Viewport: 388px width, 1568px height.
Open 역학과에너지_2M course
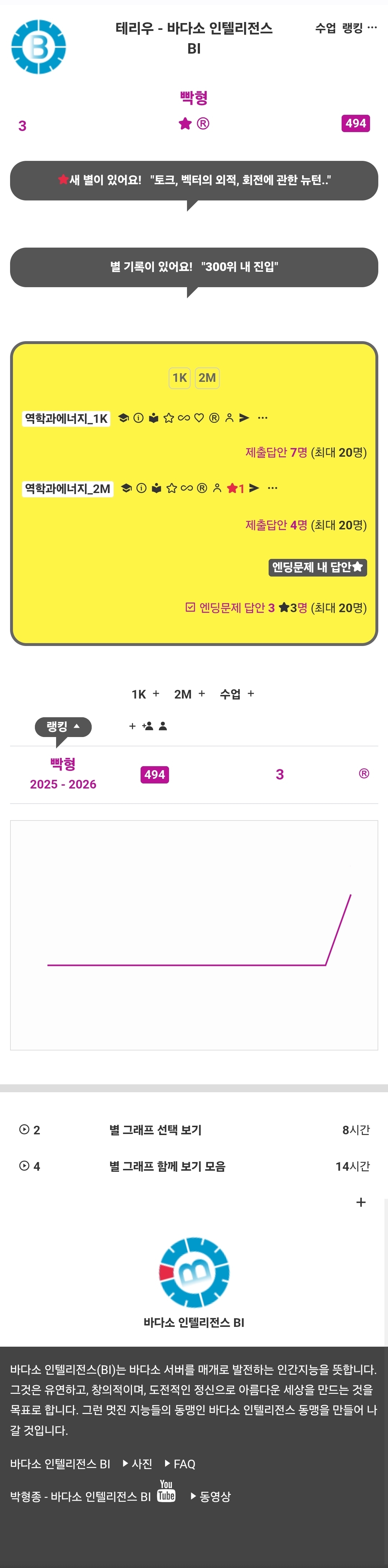click(68, 488)
